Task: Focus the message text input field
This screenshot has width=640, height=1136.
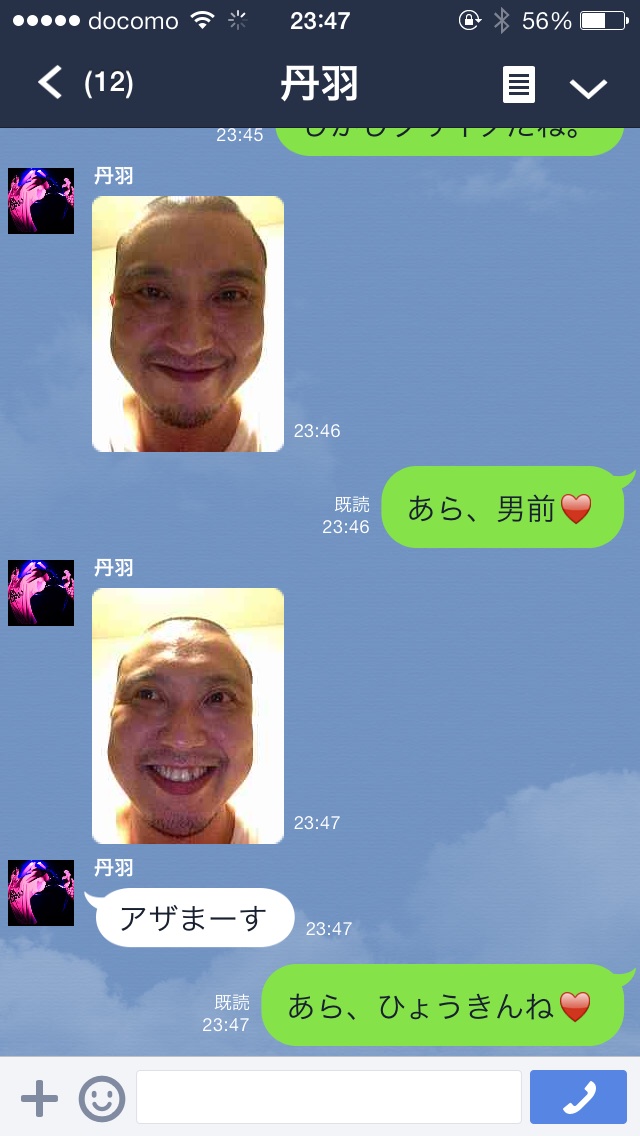Action: click(328, 1097)
